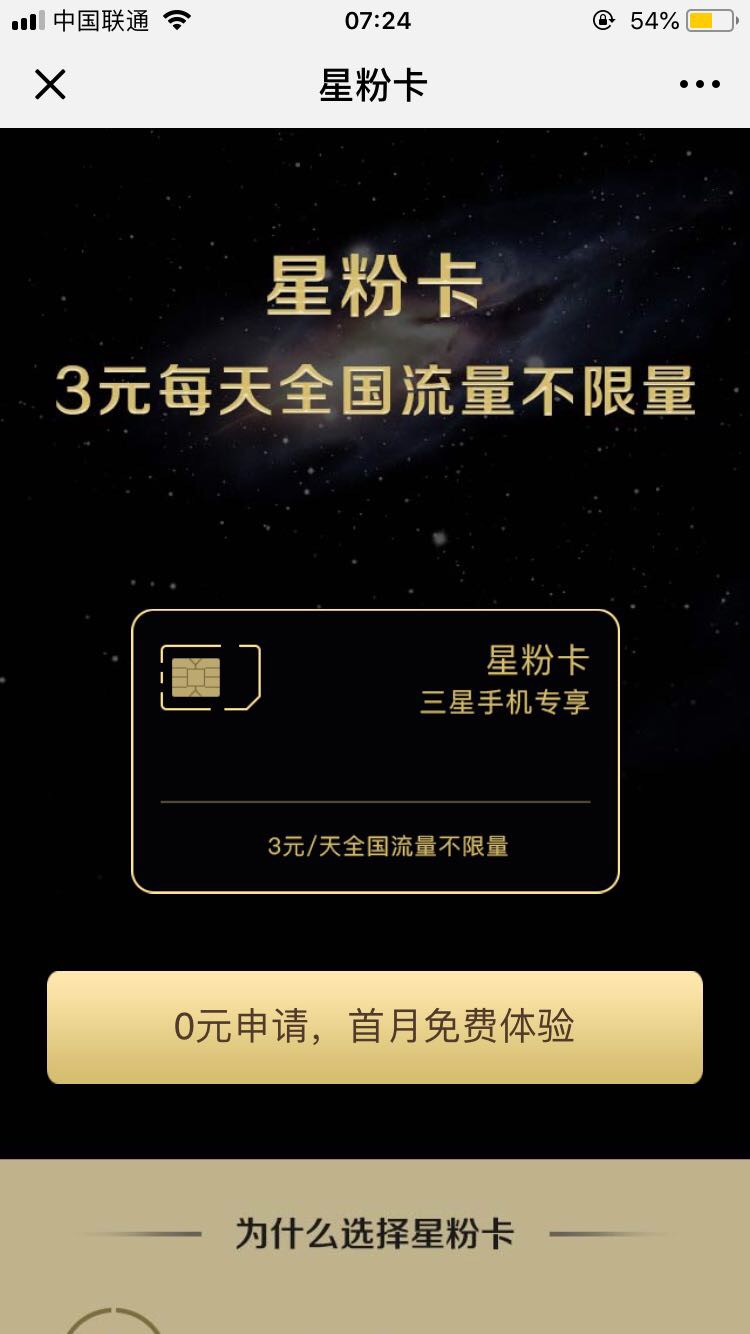The image size is (750, 1334).
Task: Tap the 3元每天全国流量不限量 headline text
Action: click(375, 389)
